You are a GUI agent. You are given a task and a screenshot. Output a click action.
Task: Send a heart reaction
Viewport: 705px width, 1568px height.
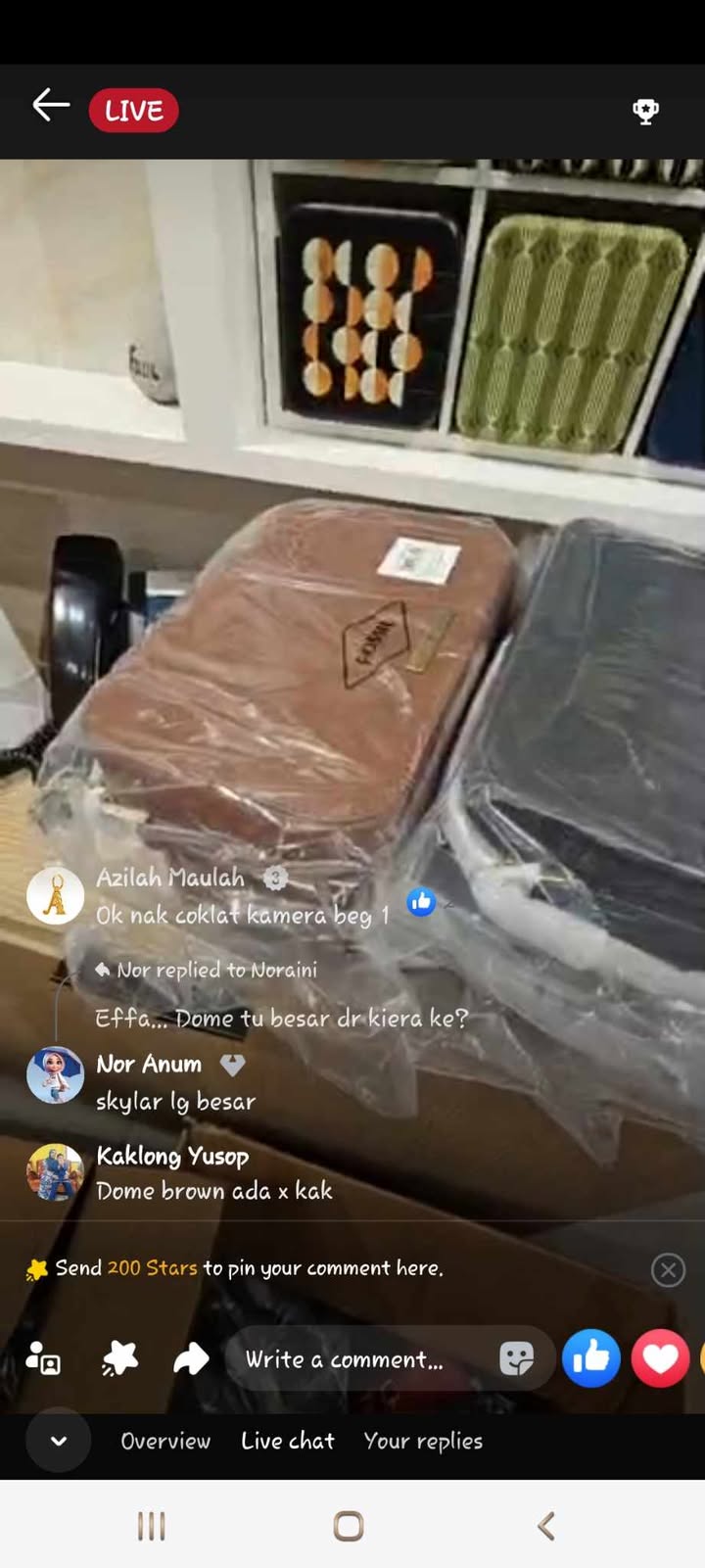click(x=660, y=1358)
